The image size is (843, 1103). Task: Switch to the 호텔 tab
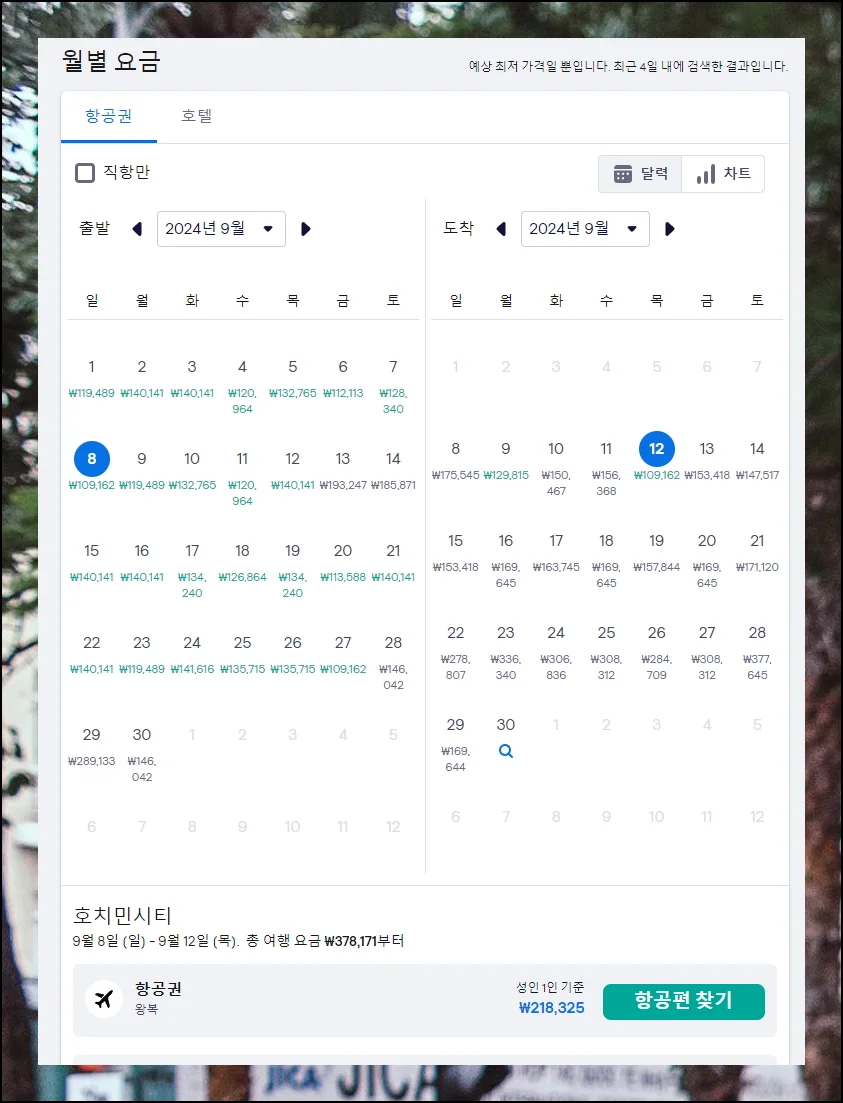coord(196,116)
